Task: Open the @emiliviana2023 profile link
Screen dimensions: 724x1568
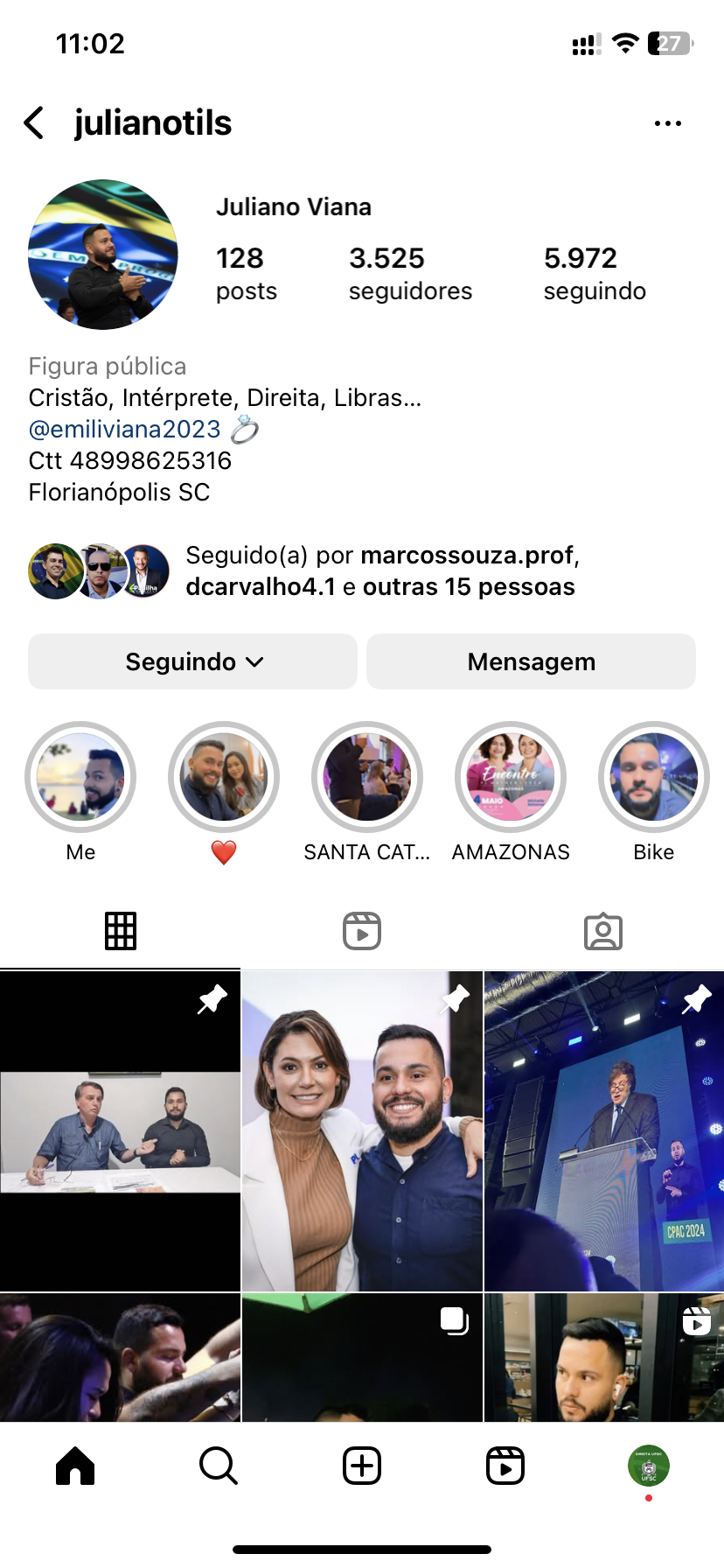Action: coord(124,429)
